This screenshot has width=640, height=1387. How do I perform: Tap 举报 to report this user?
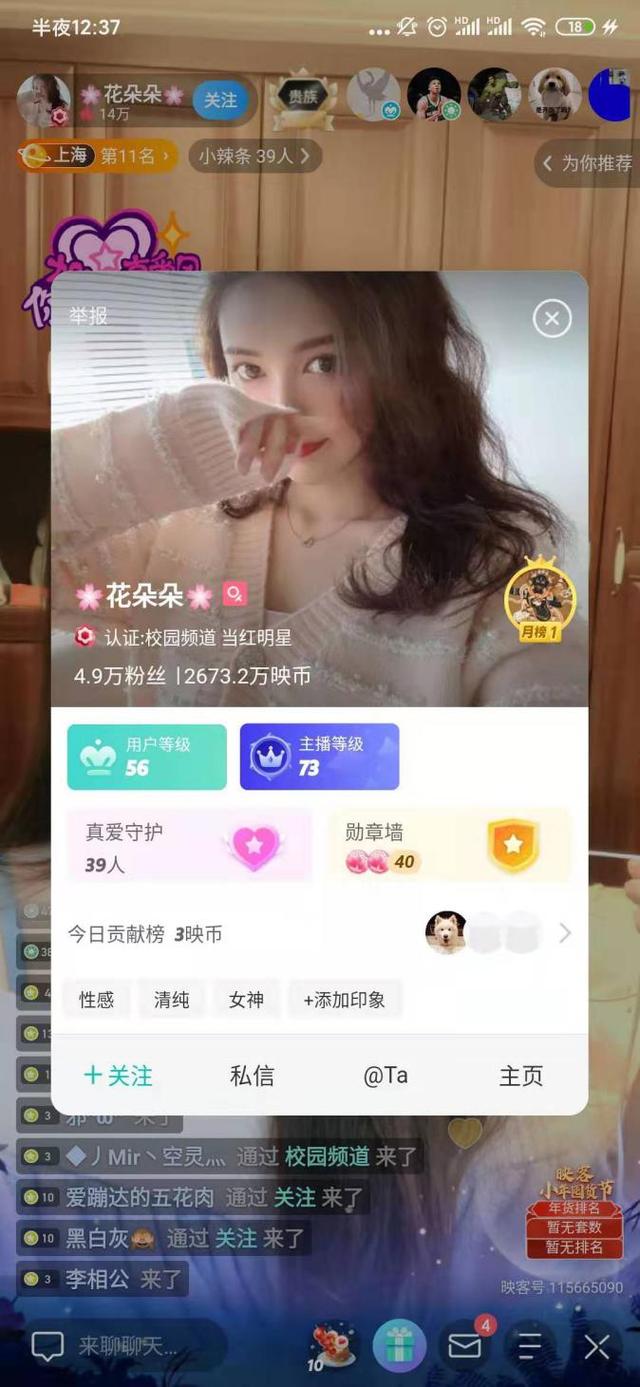tap(88, 316)
